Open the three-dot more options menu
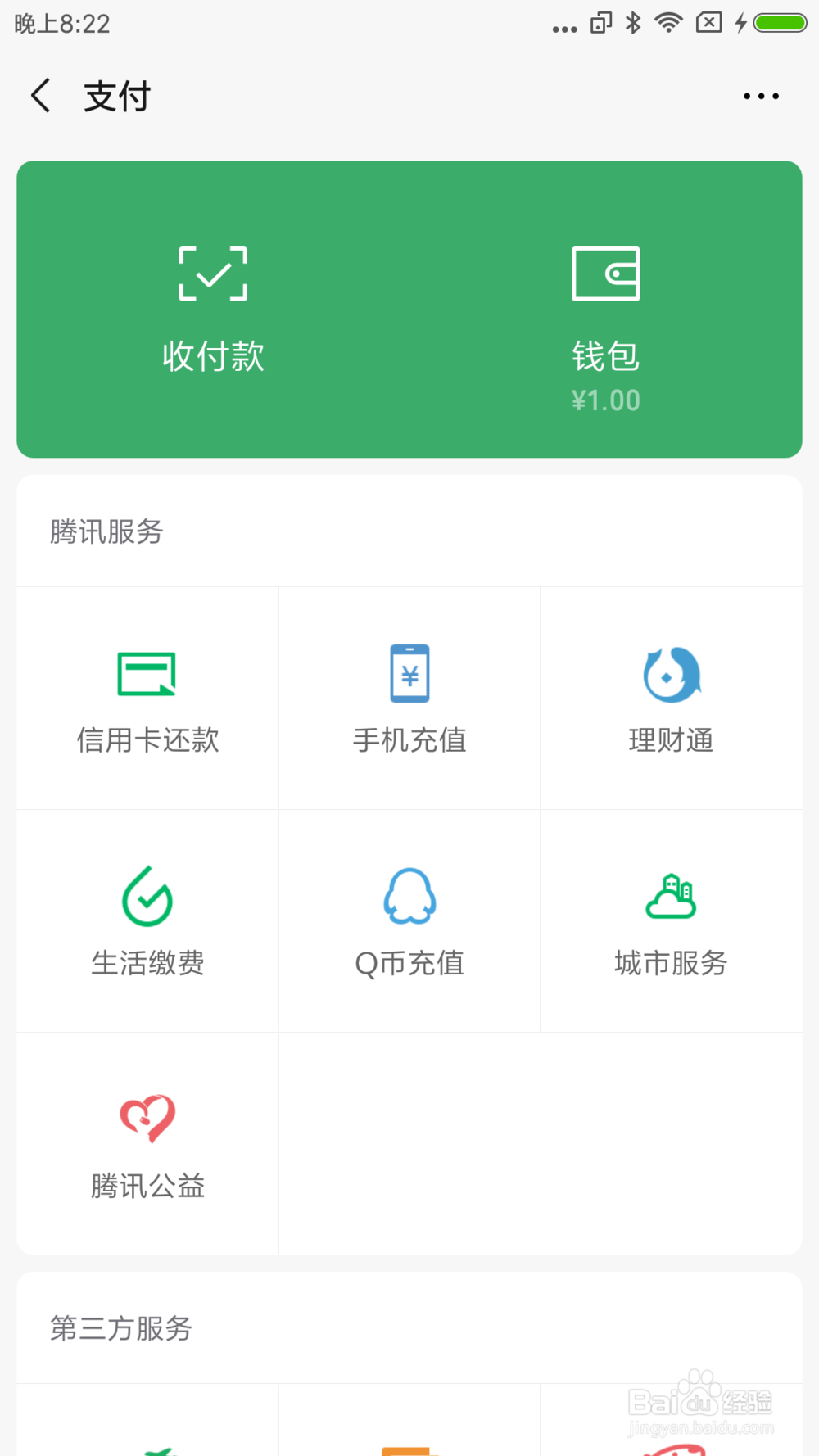 pos(760,95)
